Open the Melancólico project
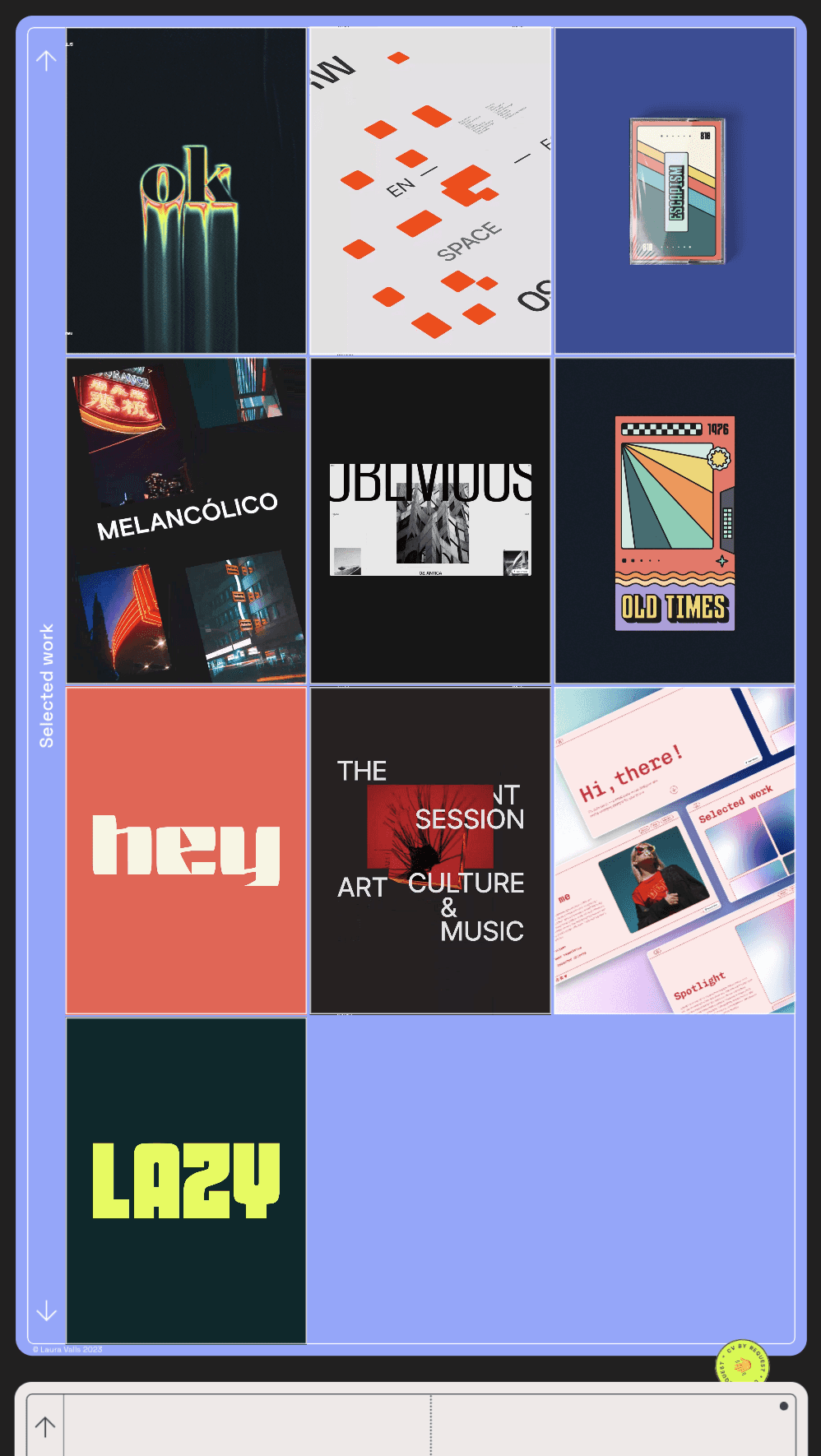This screenshot has height=1456, width=821. point(186,521)
